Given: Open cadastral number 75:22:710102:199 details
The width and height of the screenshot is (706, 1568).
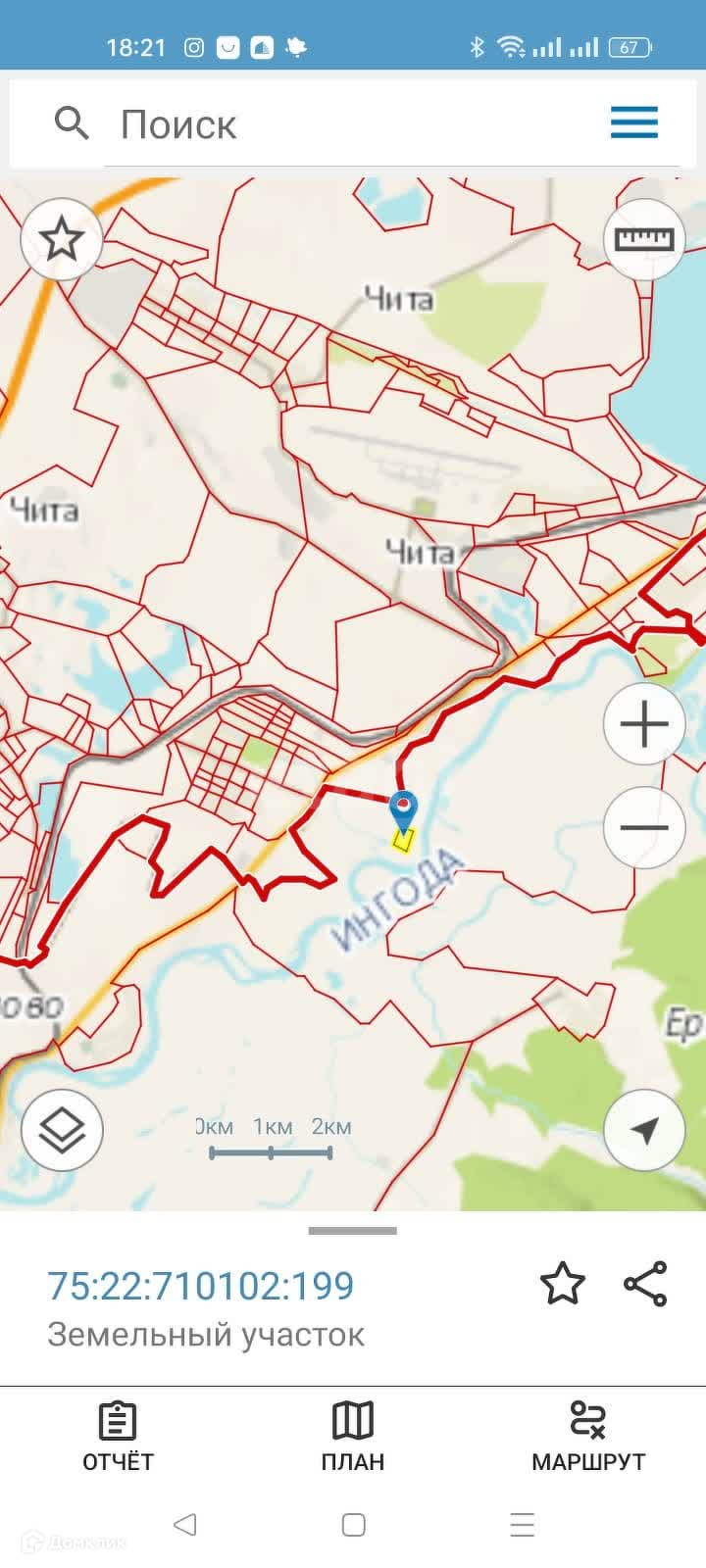Looking at the screenshot, I should (x=201, y=1286).
